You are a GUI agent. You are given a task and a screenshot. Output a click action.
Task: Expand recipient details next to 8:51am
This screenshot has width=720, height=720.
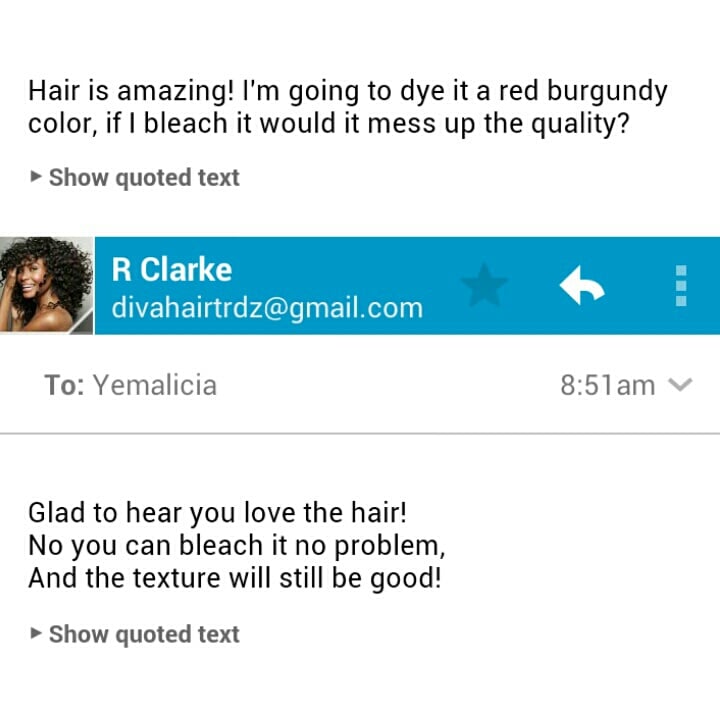point(680,385)
